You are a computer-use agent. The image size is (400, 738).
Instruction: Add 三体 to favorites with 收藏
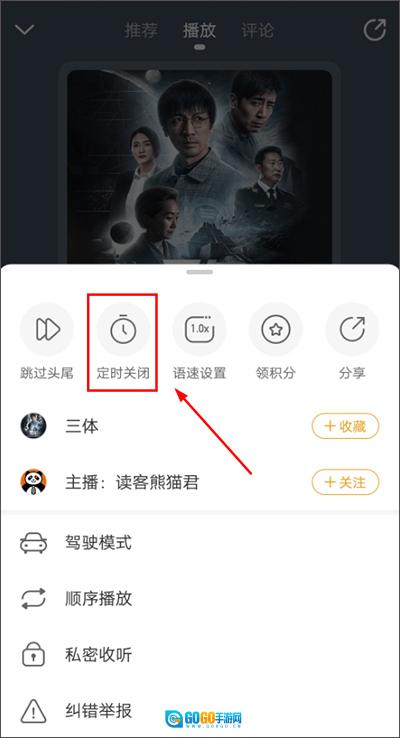coord(345,426)
